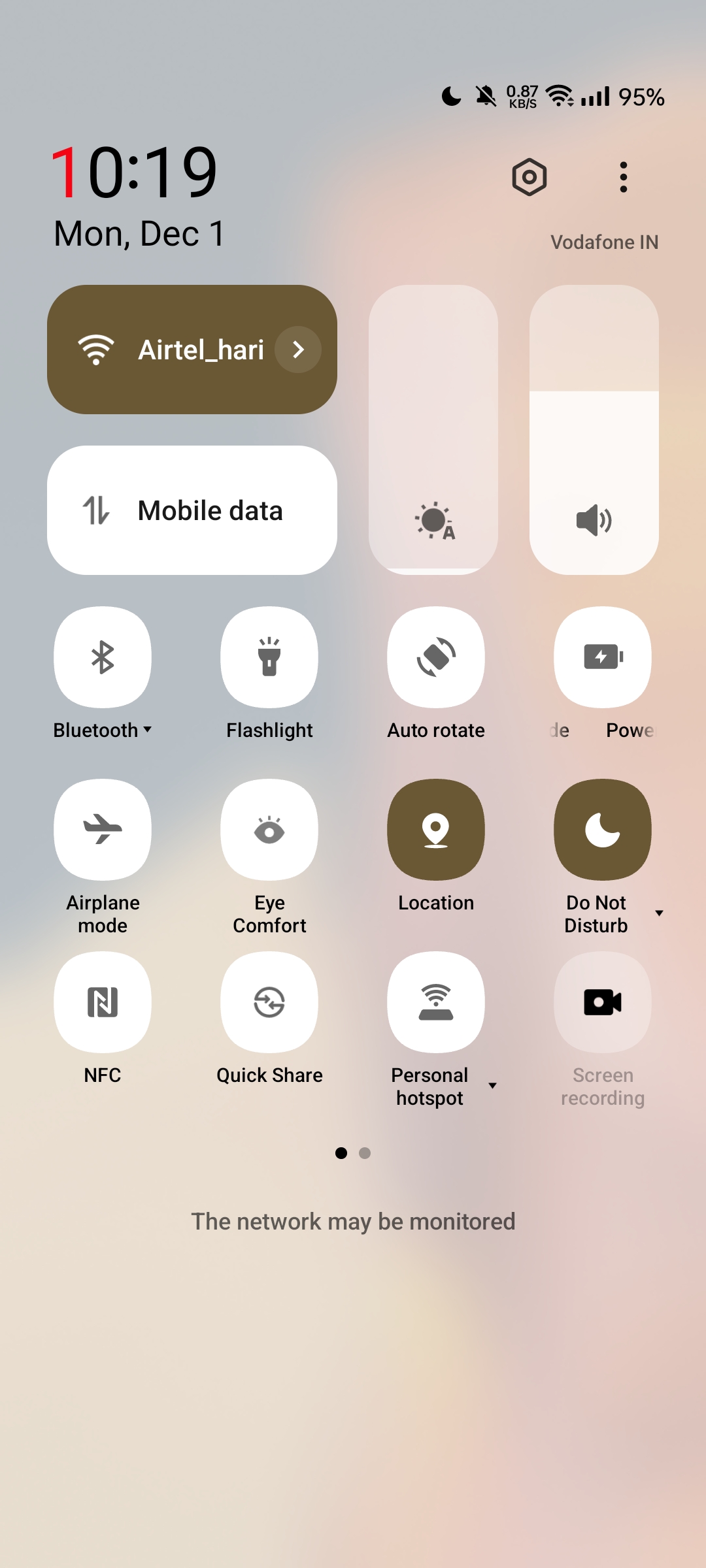Turn on Quick Share
Viewport: 706px width, 1568px height.
pyautogui.click(x=269, y=1002)
